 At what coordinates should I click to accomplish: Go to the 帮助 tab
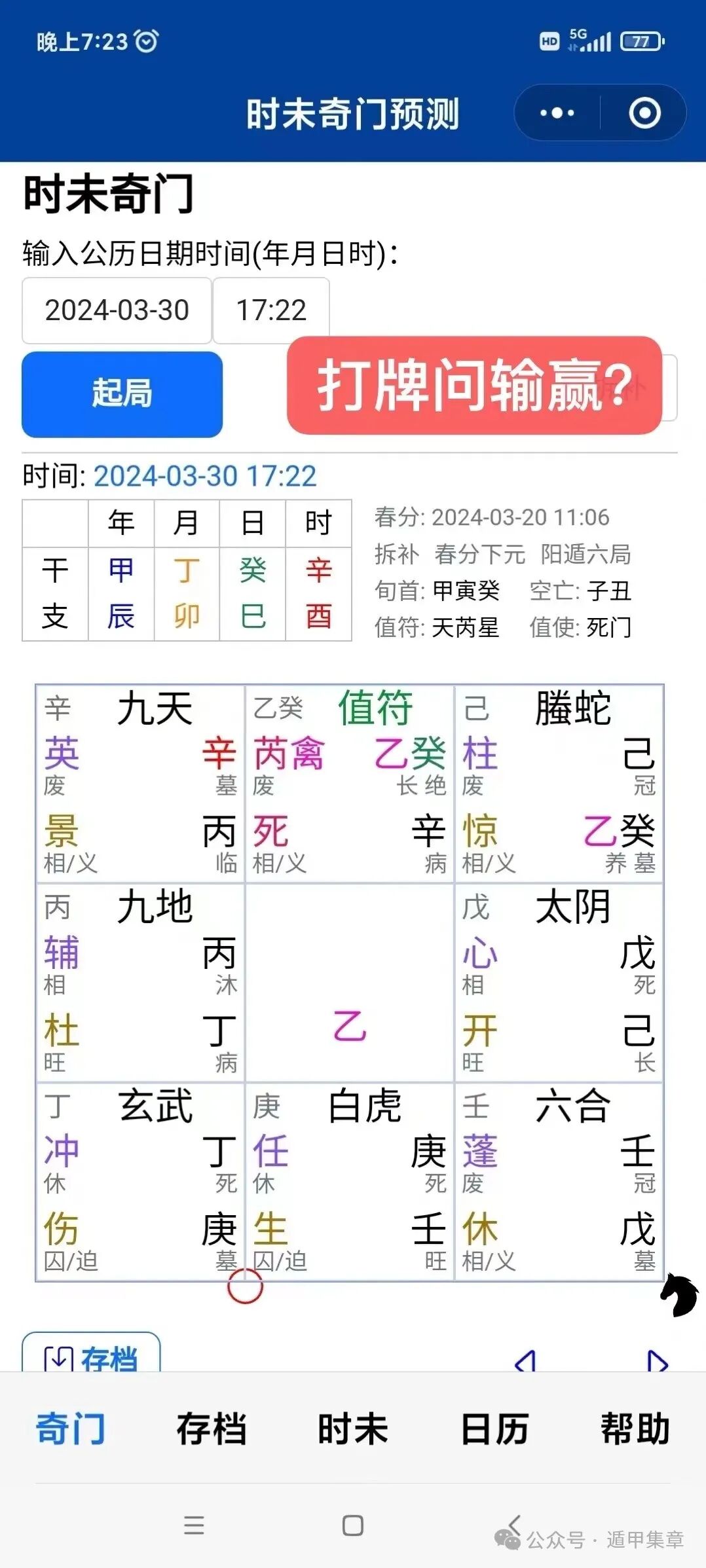tap(636, 1430)
